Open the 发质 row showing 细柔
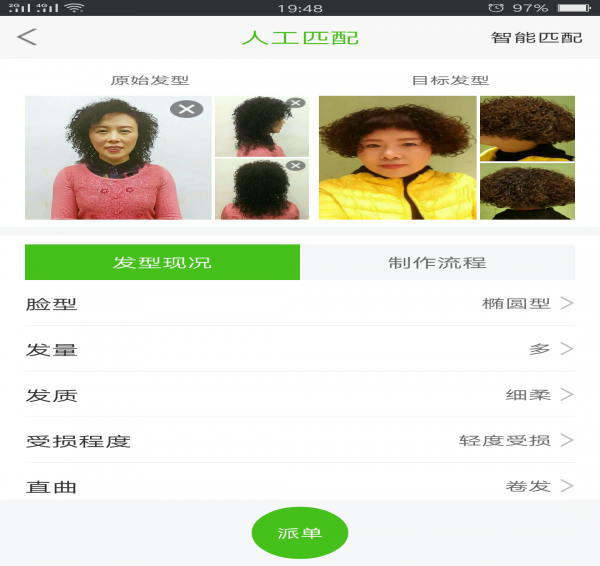Image resolution: width=600 pixels, height=566 pixels. coord(300,395)
